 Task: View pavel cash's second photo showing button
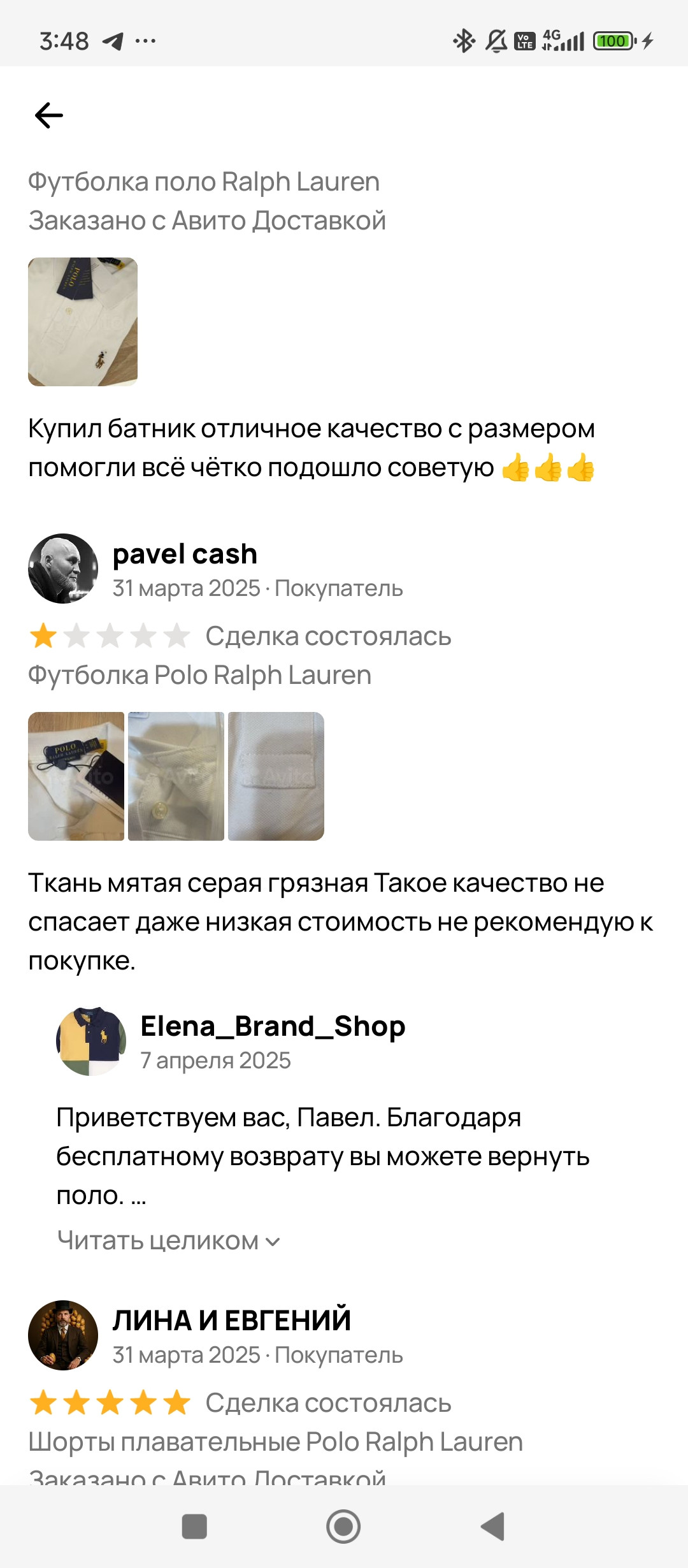tap(176, 776)
